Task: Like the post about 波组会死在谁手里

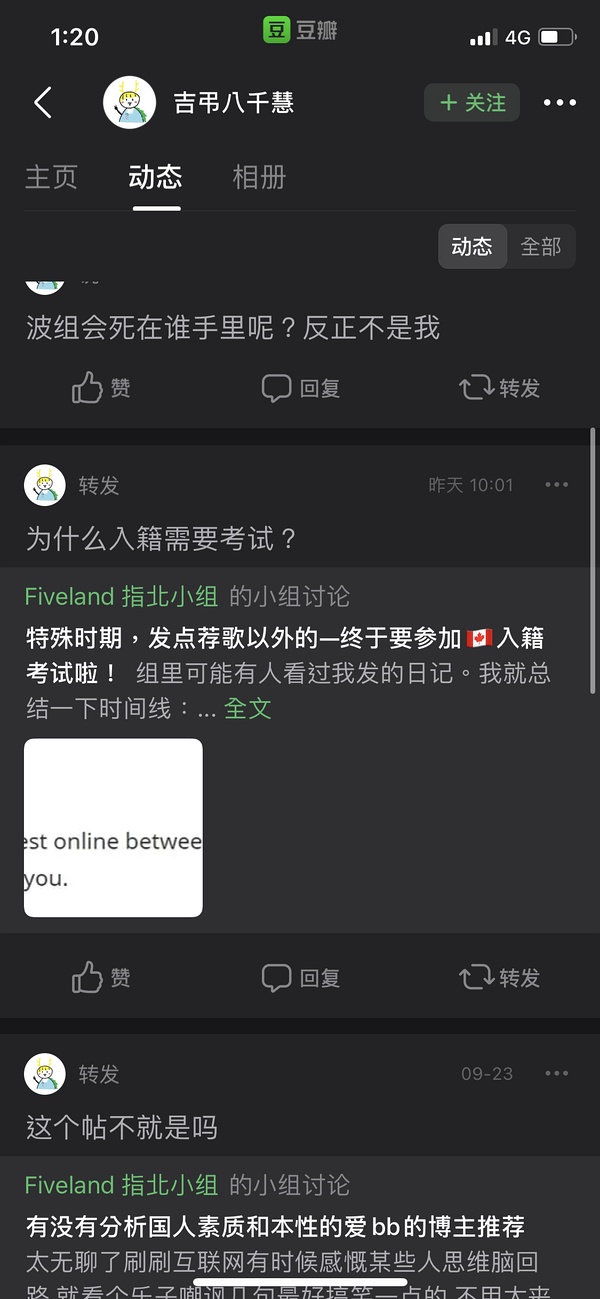Action: (101, 388)
